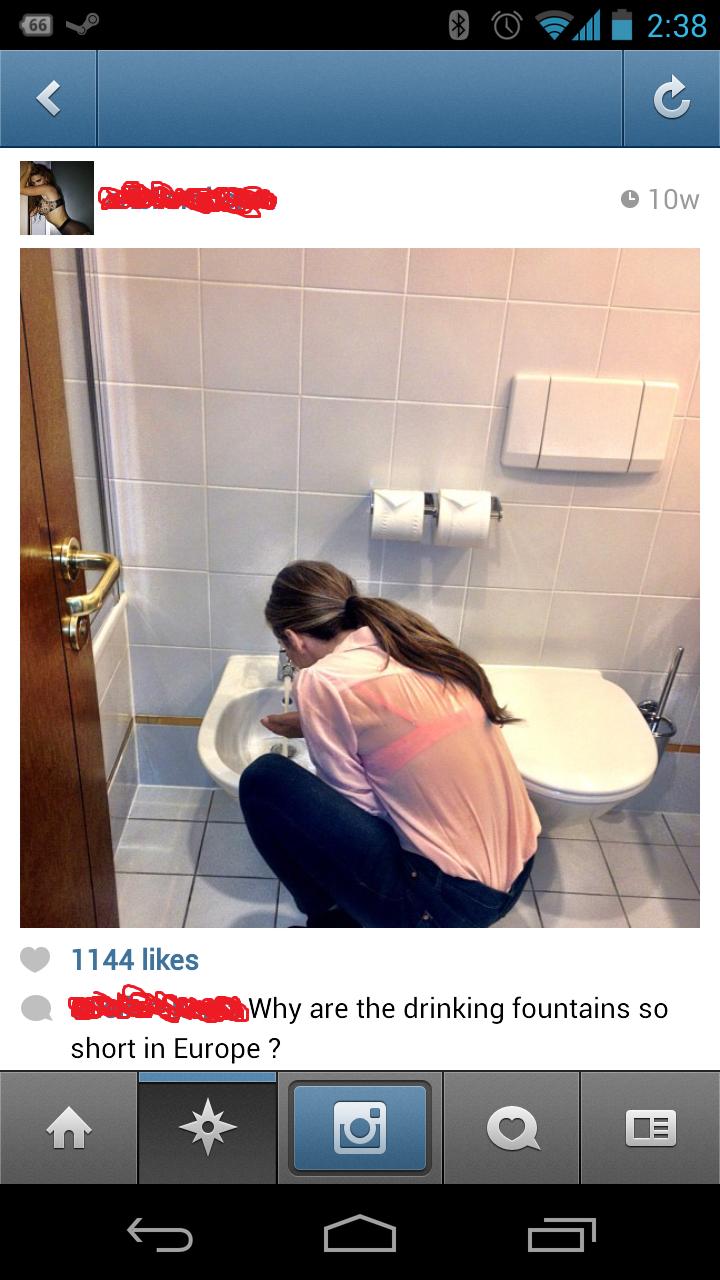
Task: Open the news activity heart tab
Action: pyautogui.click(x=511, y=1127)
